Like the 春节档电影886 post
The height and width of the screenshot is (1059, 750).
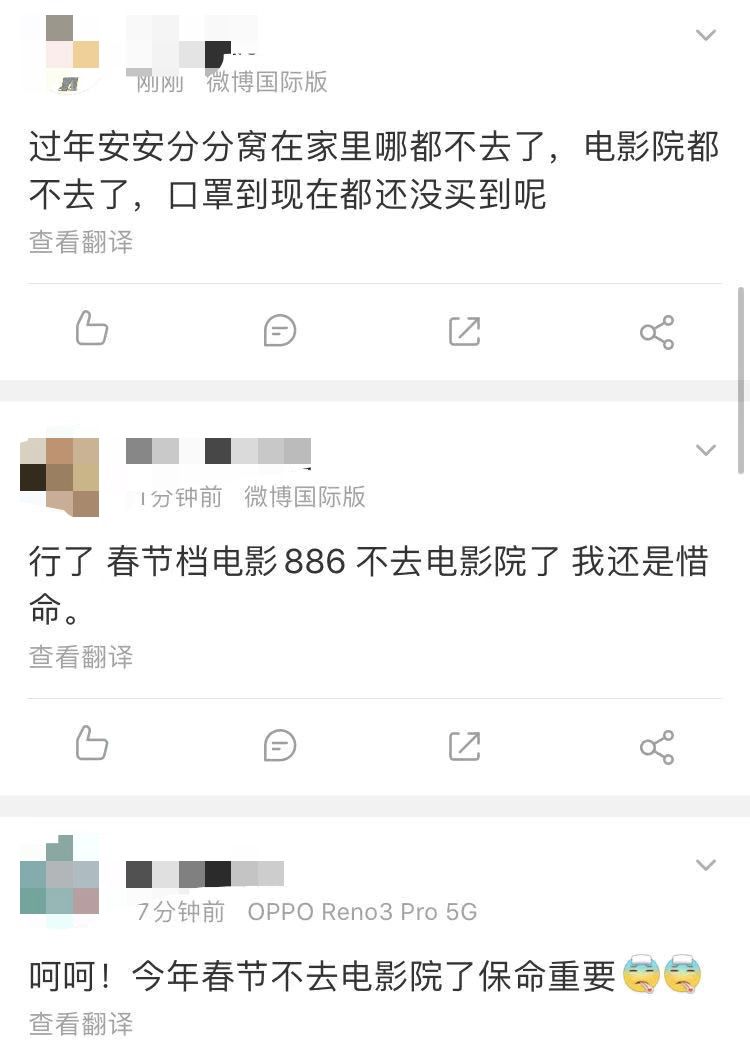(x=92, y=744)
